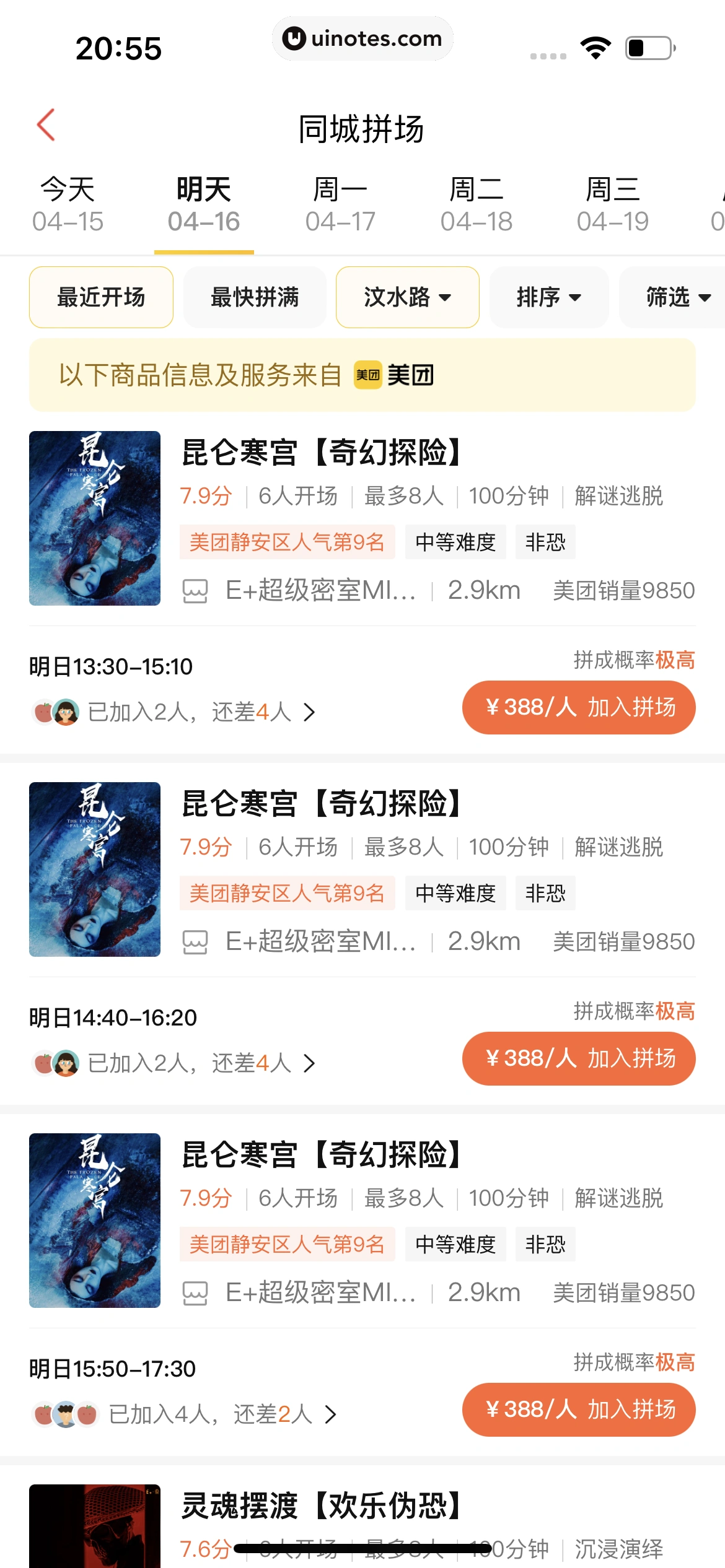The image size is (725, 1568).
Task: Join the 明日14:40-16:20 session for ¥388
Action: click(579, 1058)
